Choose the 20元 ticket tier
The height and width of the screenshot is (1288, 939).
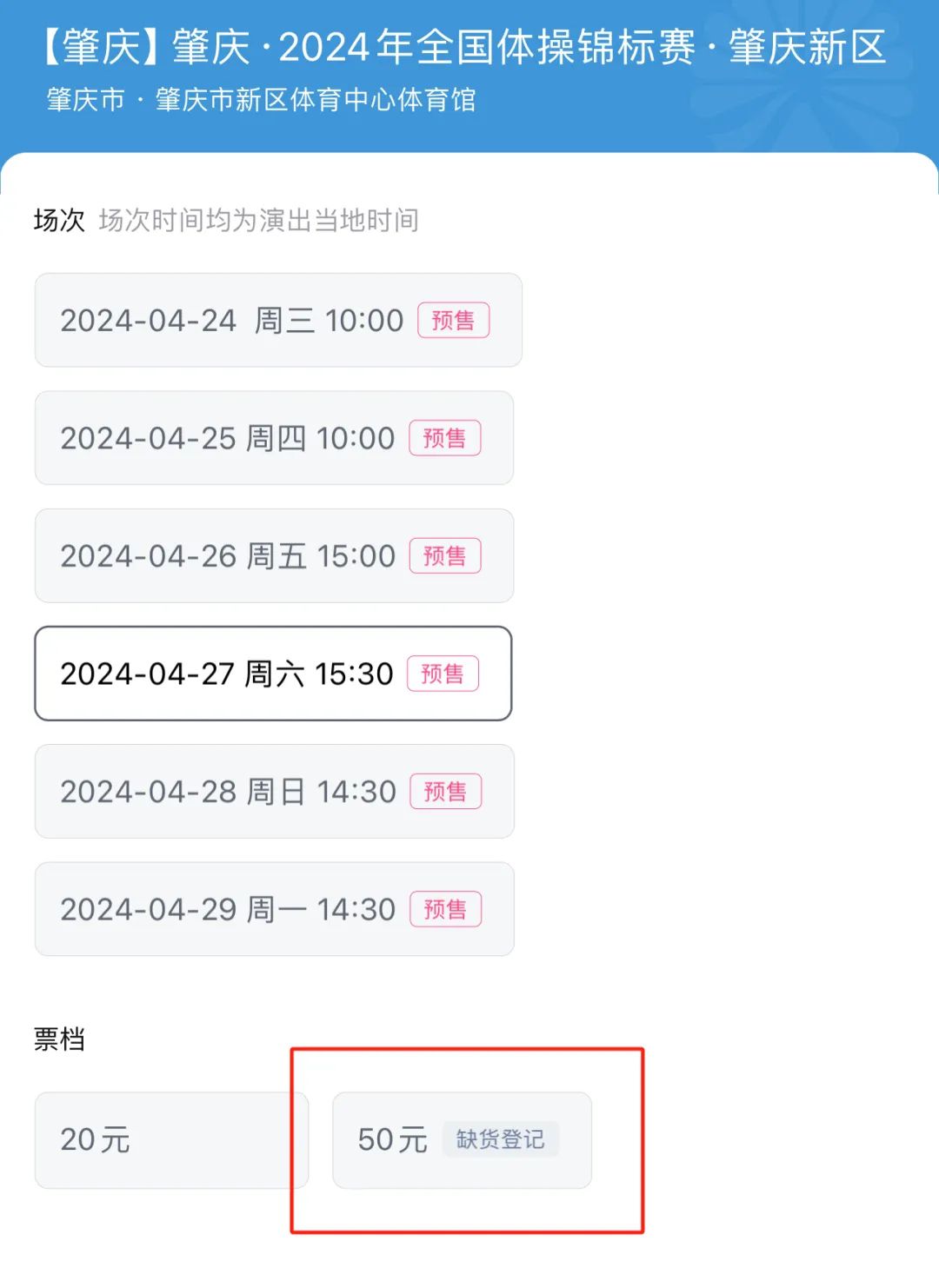coord(170,1139)
